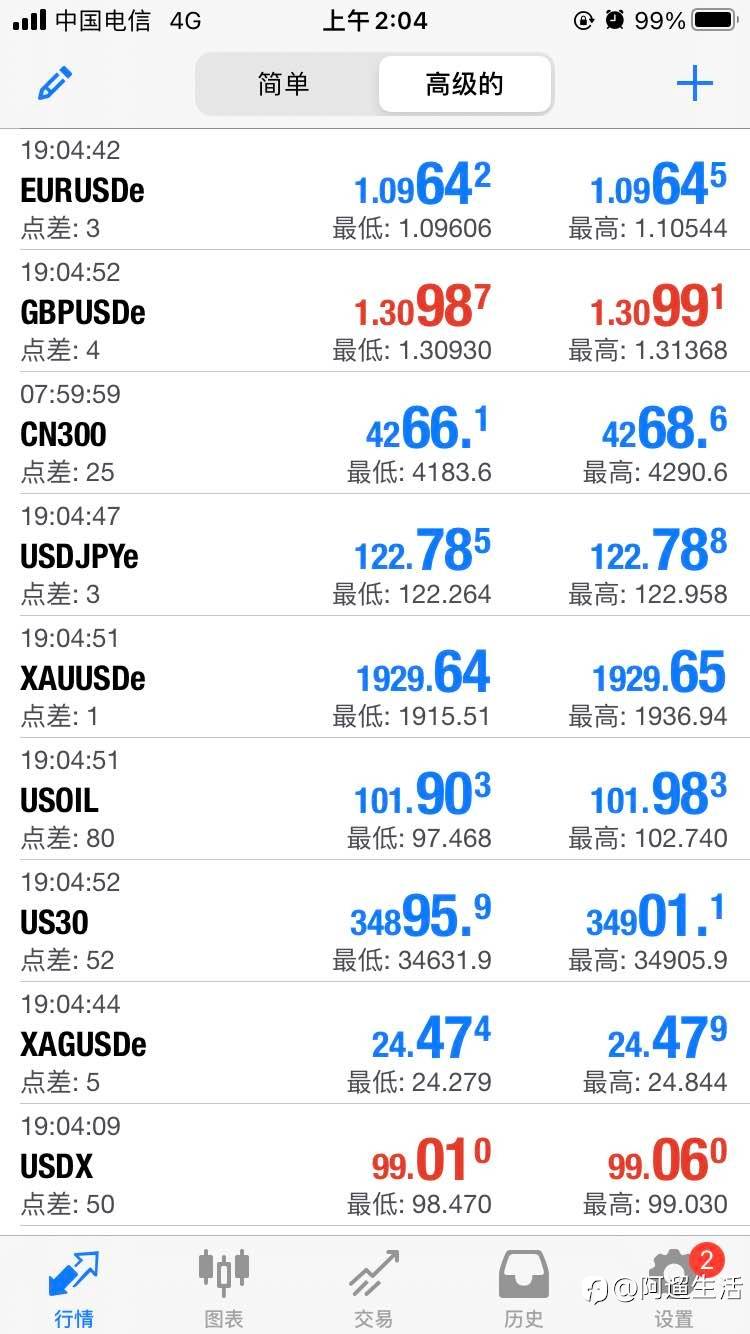Image resolution: width=750 pixels, height=1334 pixels.
Task: Open the USDJPYe quote row
Action: coord(375,555)
